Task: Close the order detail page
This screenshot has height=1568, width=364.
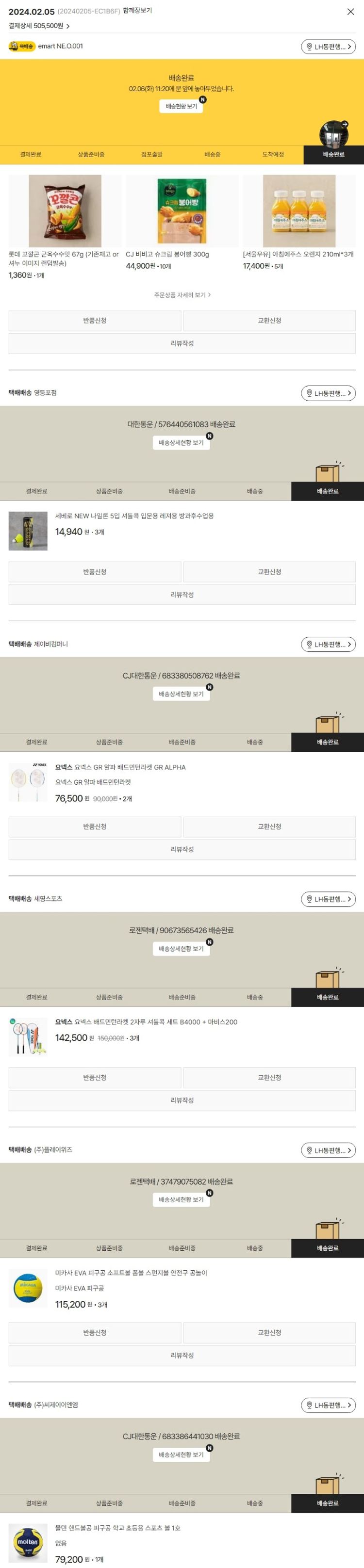Action: pos(350,12)
